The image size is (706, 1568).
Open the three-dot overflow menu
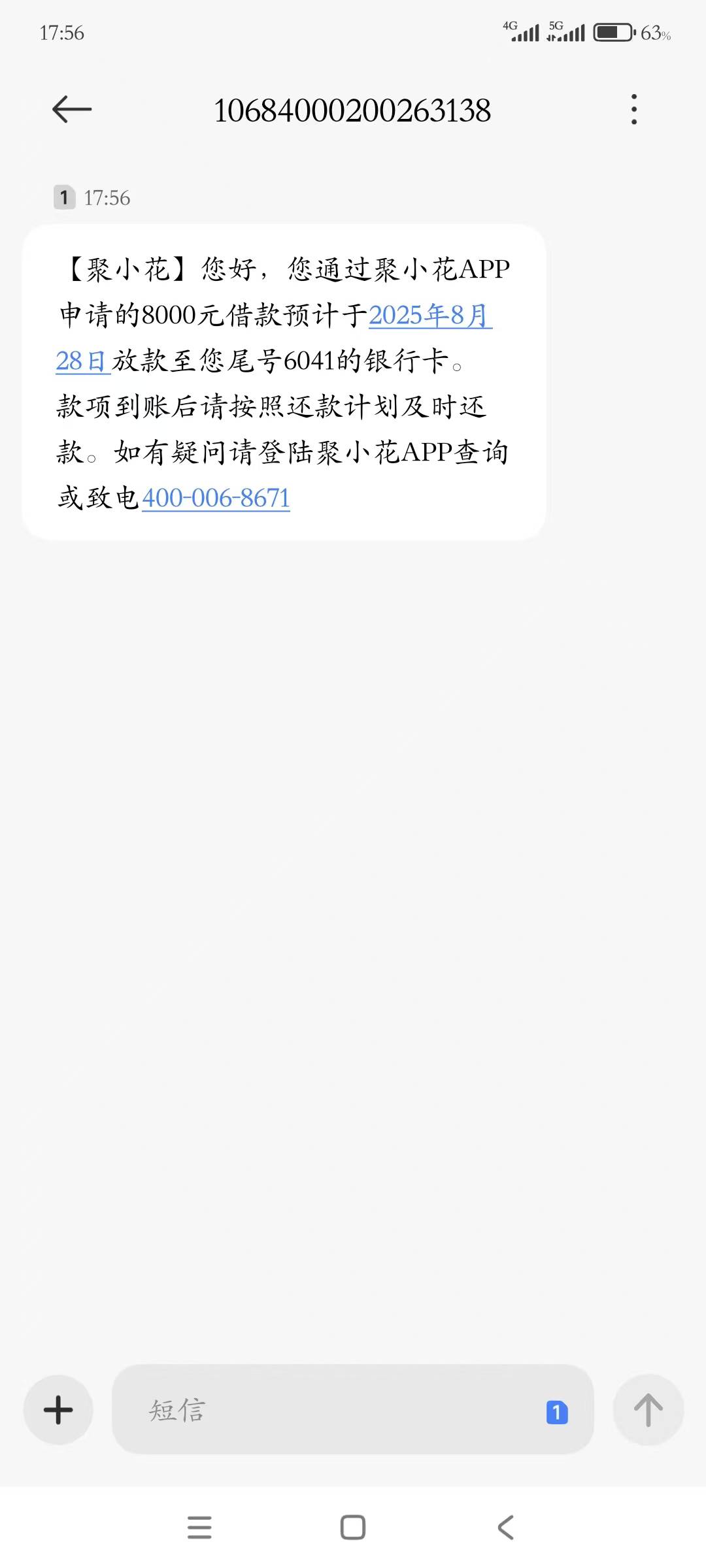click(x=633, y=109)
